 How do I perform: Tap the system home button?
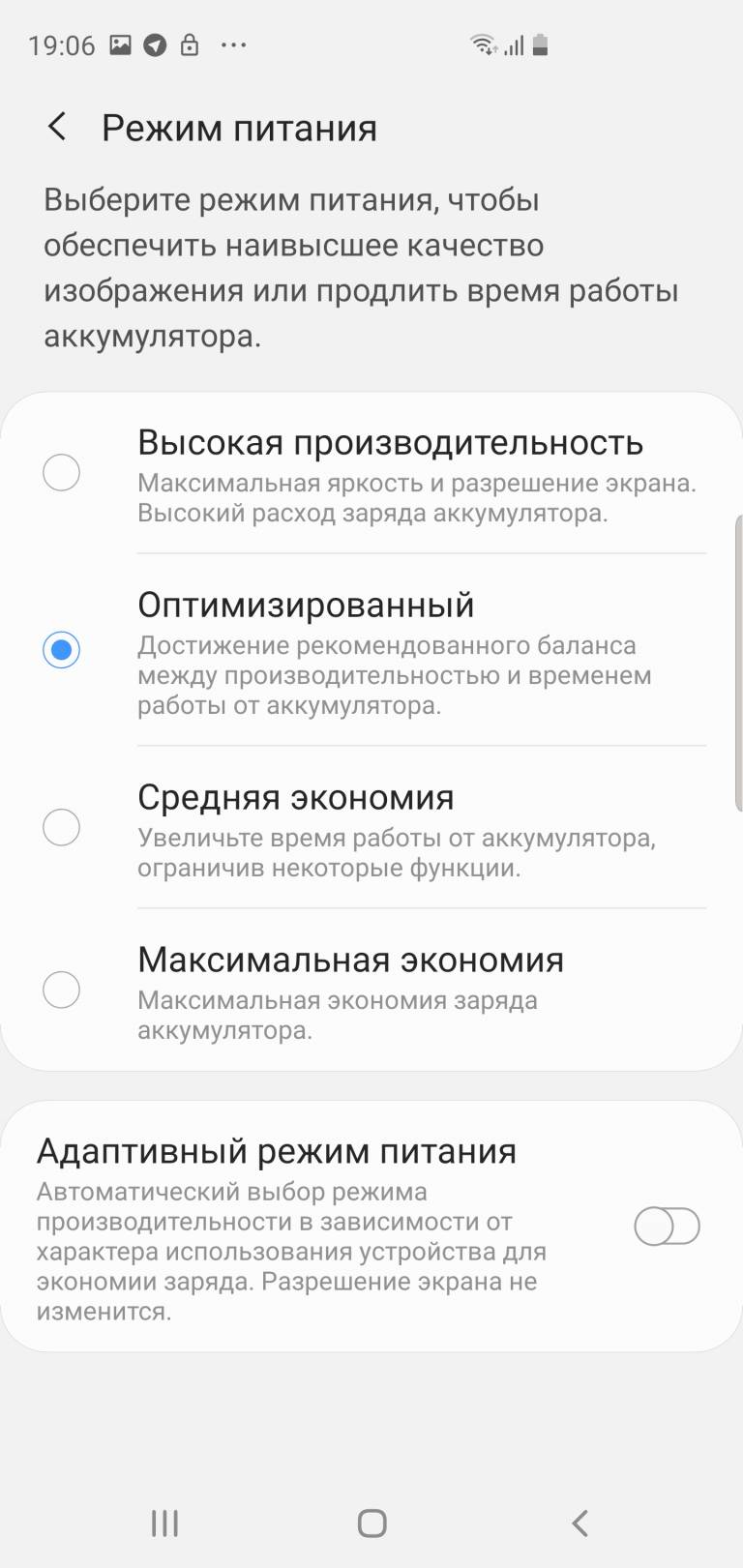372,1524
